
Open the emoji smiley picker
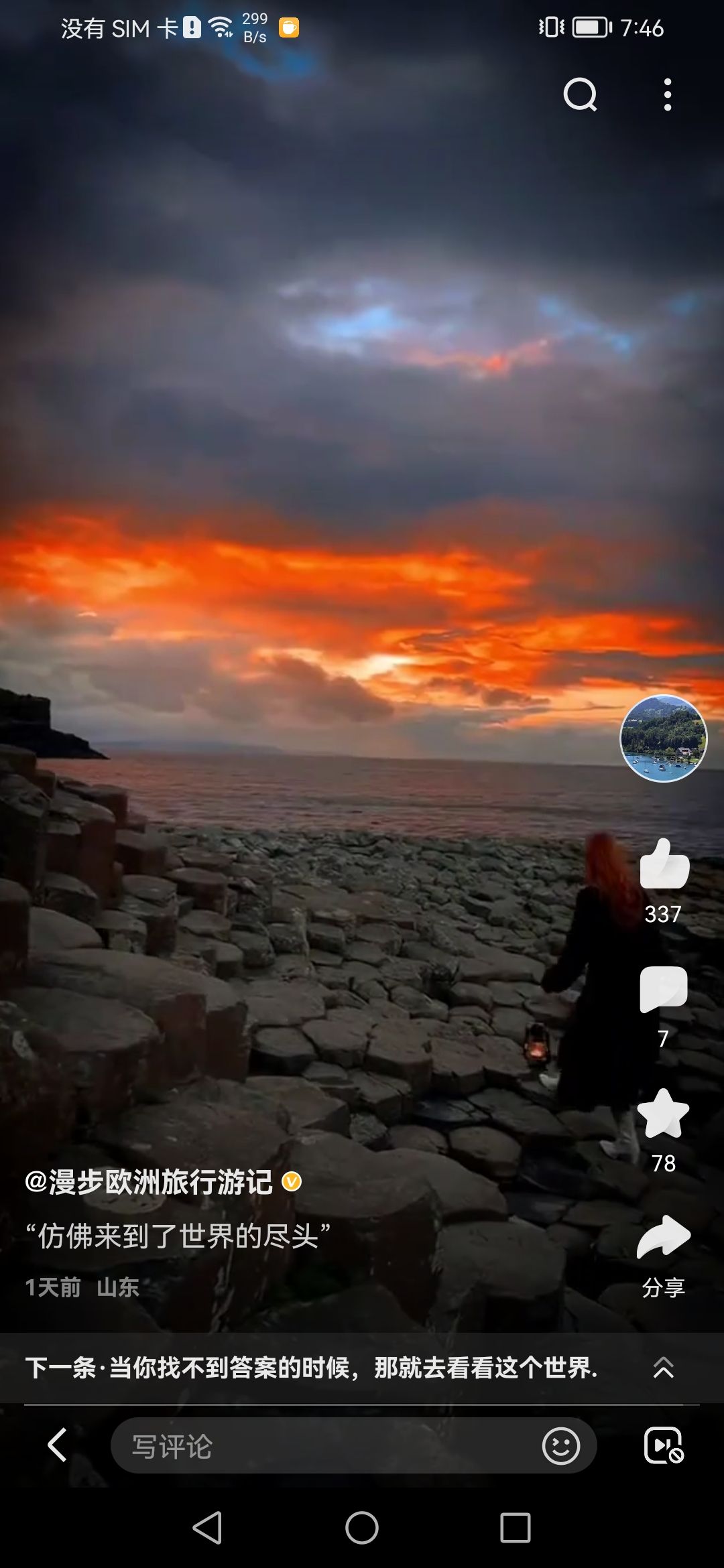tap(561, 1445)
